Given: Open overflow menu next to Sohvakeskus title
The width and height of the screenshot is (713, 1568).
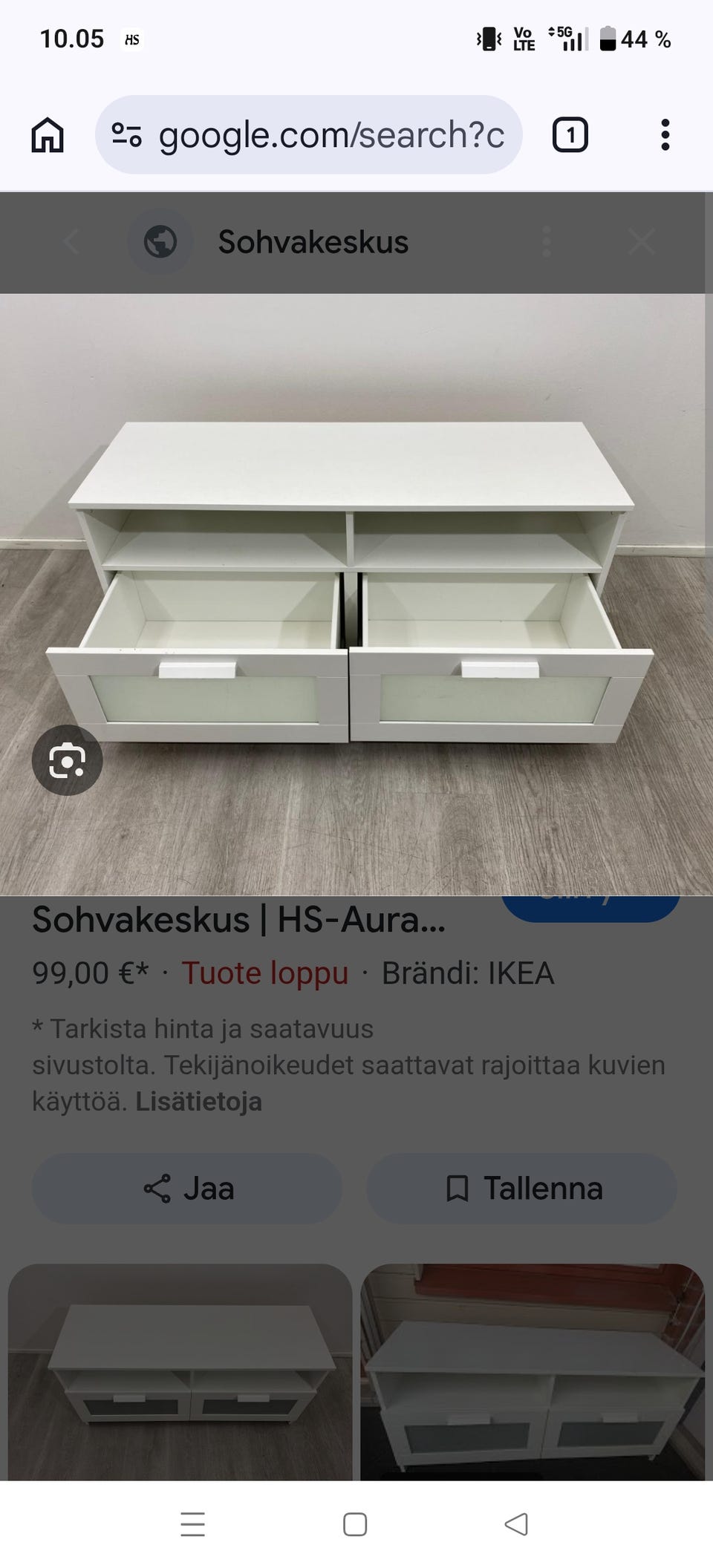Looking at the screenshot, I should point(547,242).
